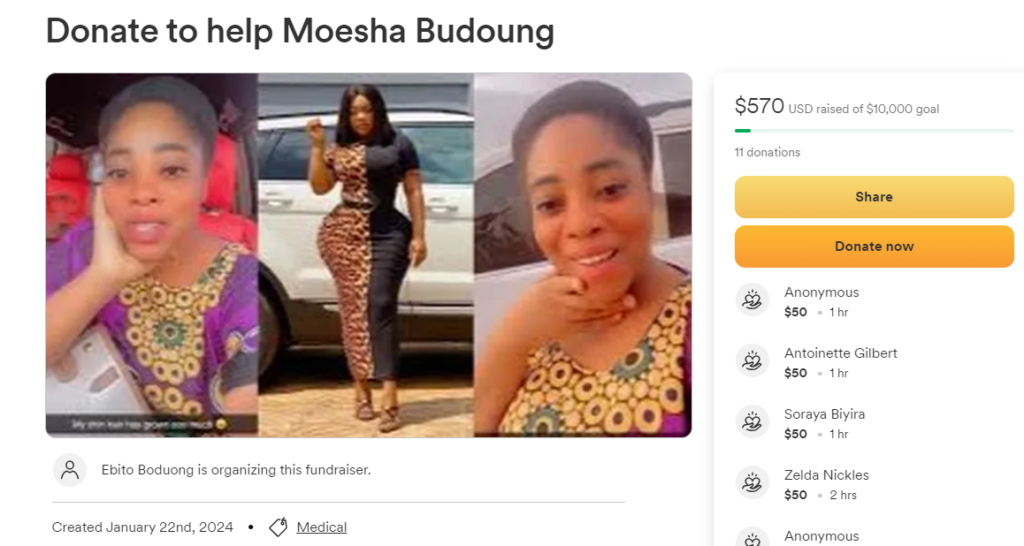This screenshot has height=546, width=1024.
Task: Tap the Share button
Action: (874, 197)
